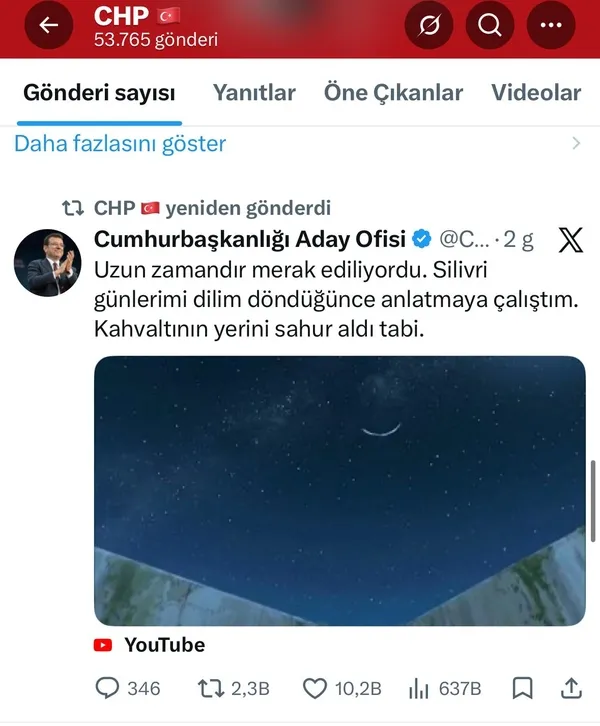Open Grok actions beside the post timestamp
The height and width of the screenshot is (726, 600).
click(x=570, y=240)
